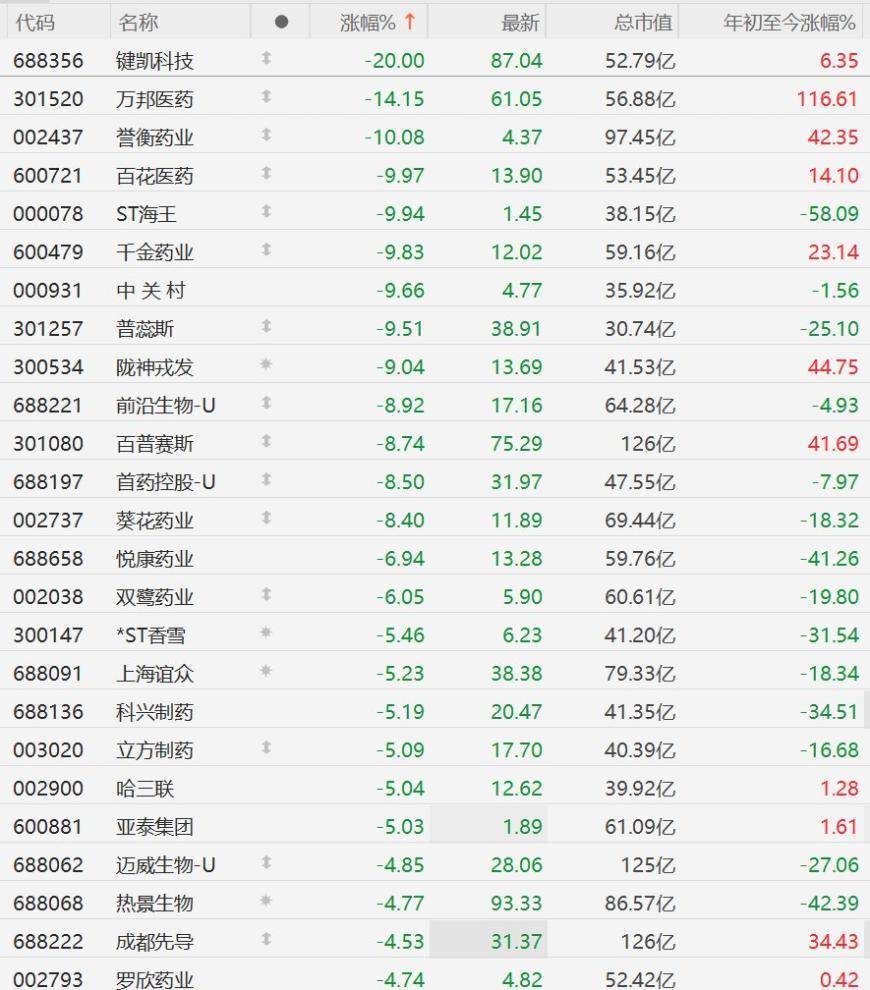Open the 热景生物 stock row

coord(435,902)
